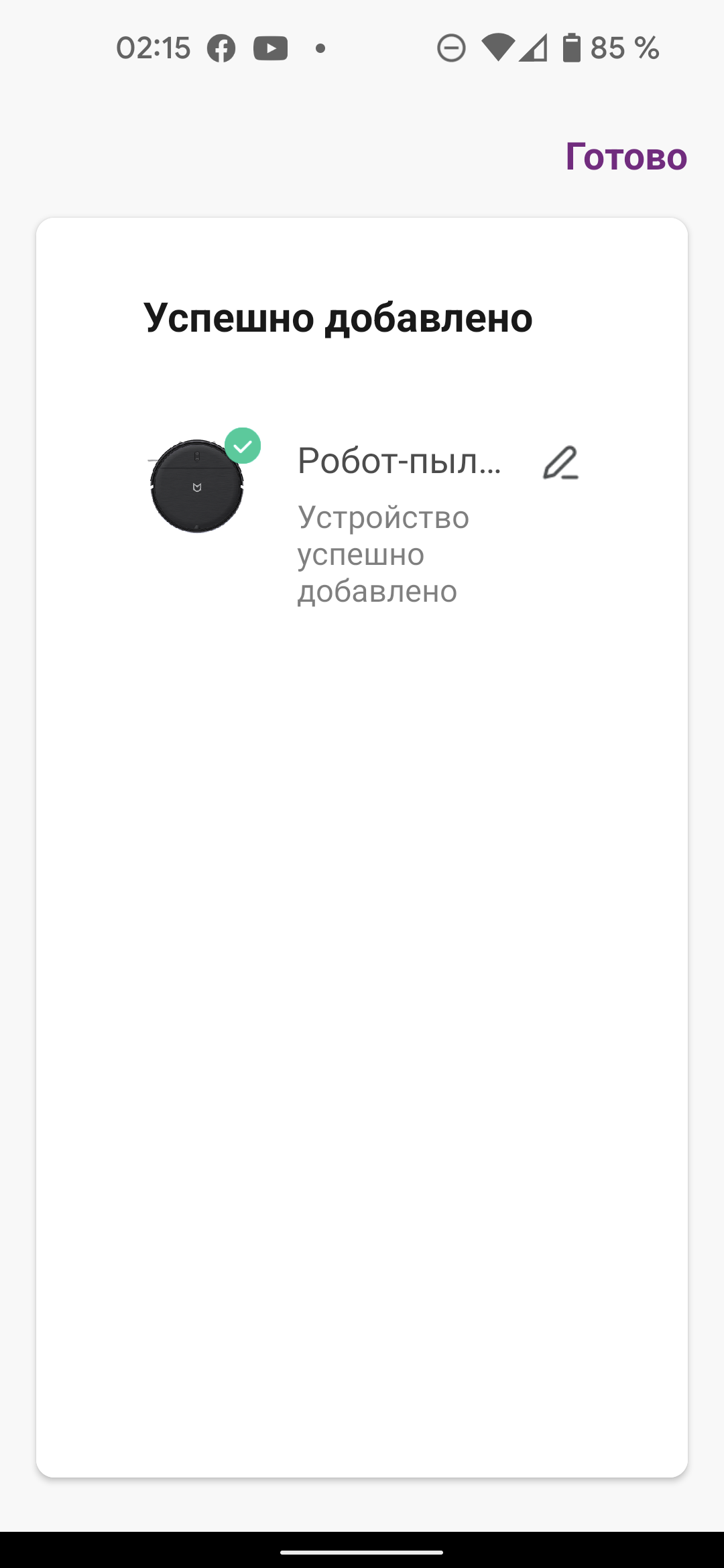This screenshot has width=724, height=1568.
Task: Tap the Готово button to finish
Action: coord(626,157)
